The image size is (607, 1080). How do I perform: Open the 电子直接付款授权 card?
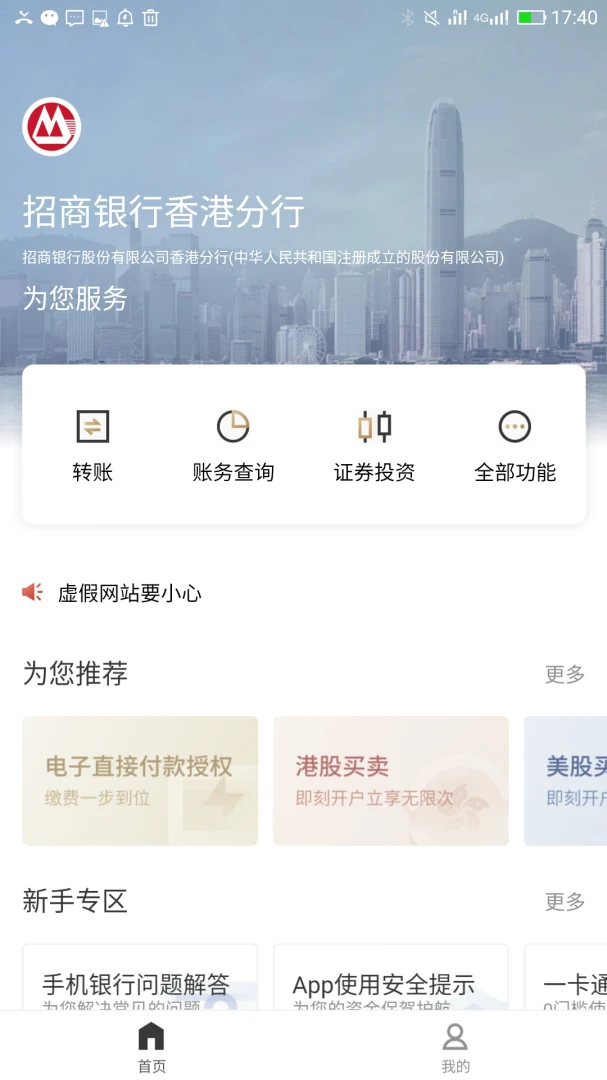(x=140, y=780)
